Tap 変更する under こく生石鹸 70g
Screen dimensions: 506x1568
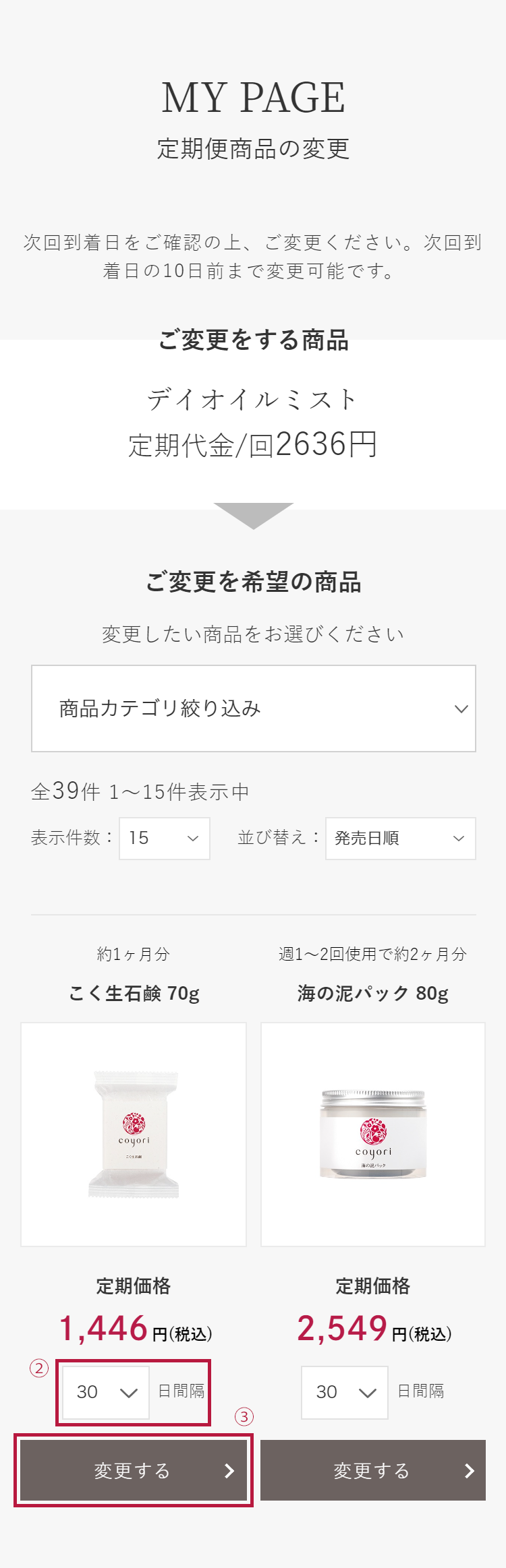coord(134,1470)
